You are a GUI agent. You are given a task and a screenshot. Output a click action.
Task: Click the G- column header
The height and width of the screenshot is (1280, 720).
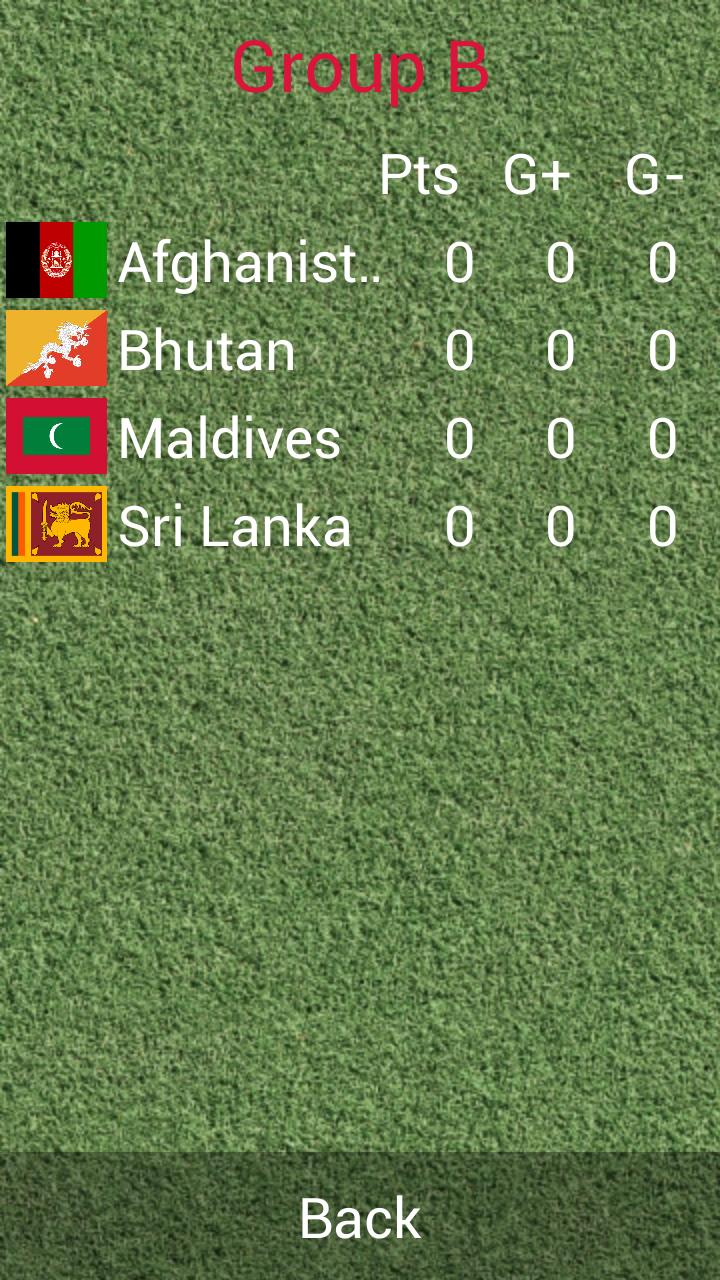point(652,175)
